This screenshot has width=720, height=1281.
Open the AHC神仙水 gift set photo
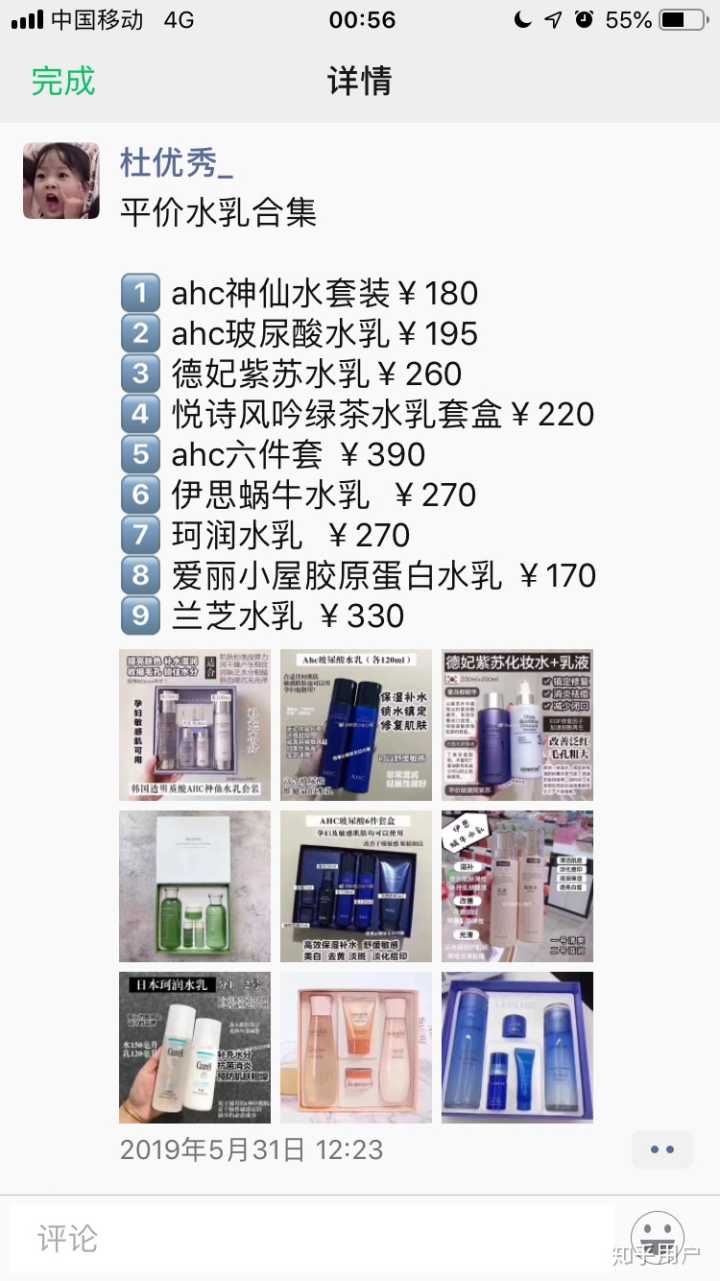(x=194, y=724)
